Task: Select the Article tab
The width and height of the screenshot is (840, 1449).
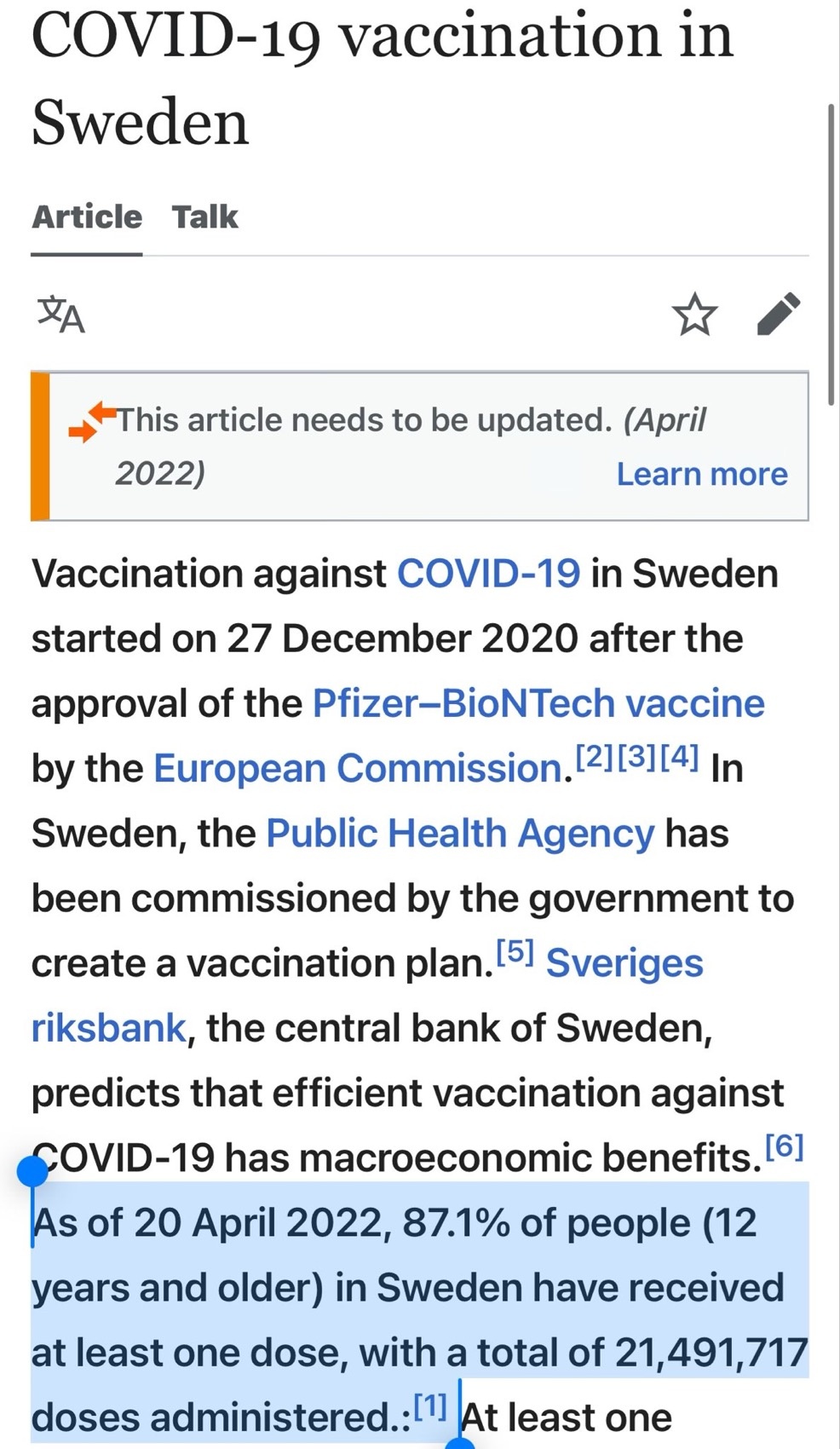Action: click(87, 217)
